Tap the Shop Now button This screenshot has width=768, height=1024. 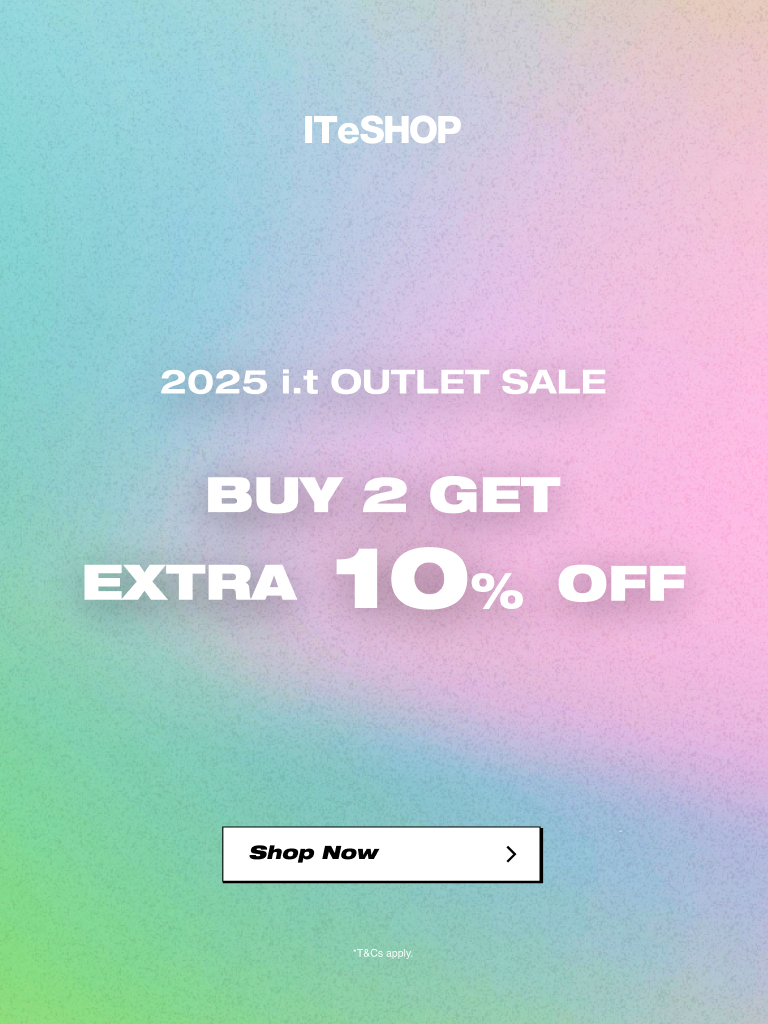point(381,853)
